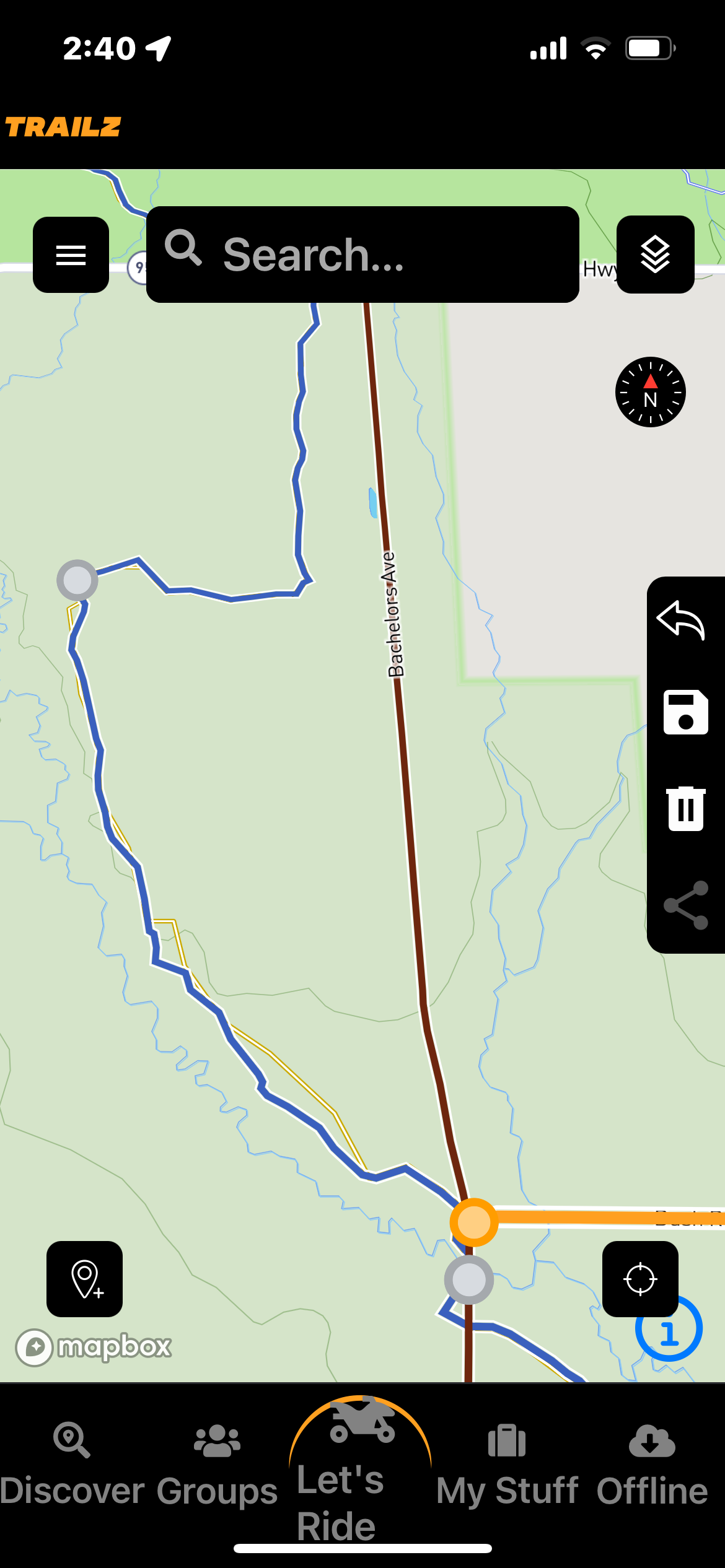Share this route
Image resolution: width=725 pixels, height=1568 pixels.
(685, 905)
